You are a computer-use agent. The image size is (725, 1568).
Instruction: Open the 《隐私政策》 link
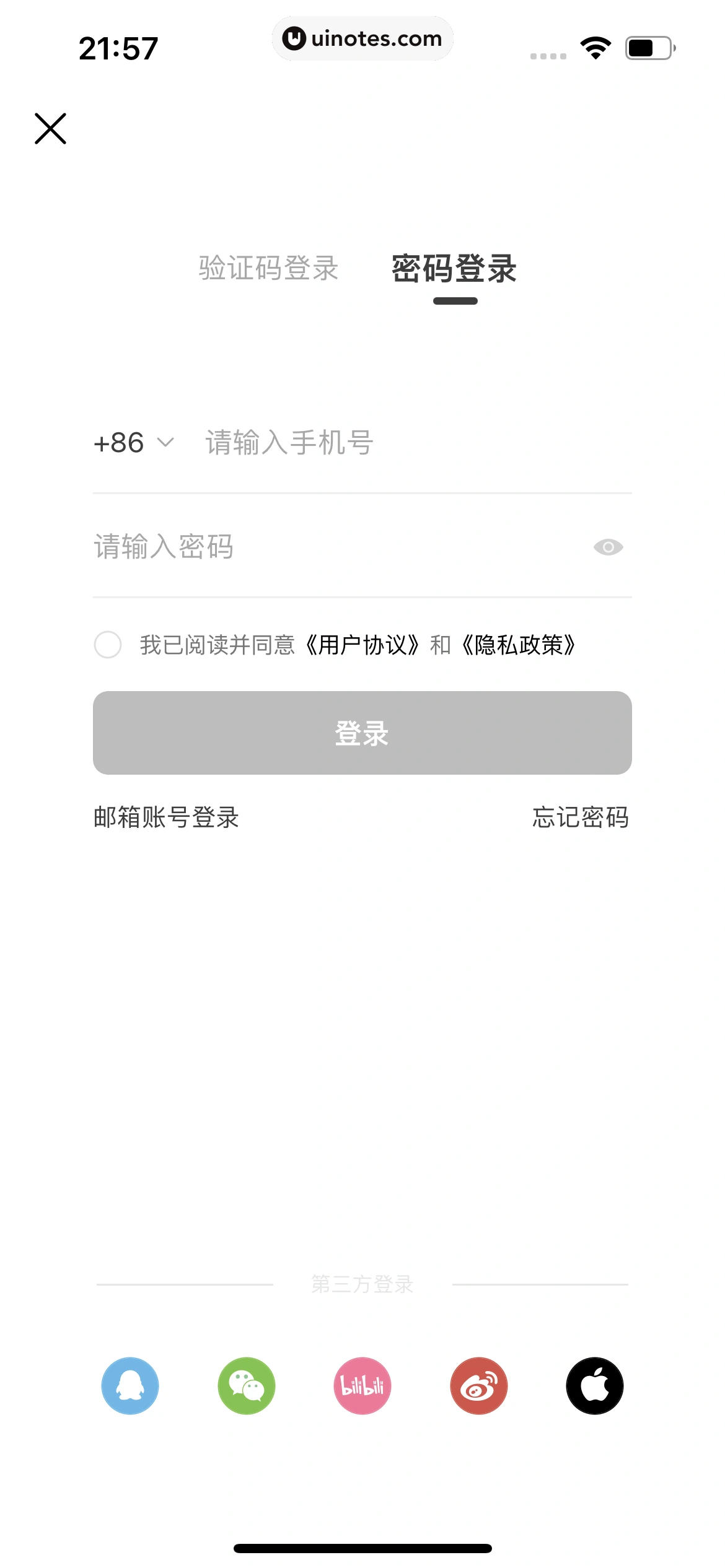pos(519,645)
